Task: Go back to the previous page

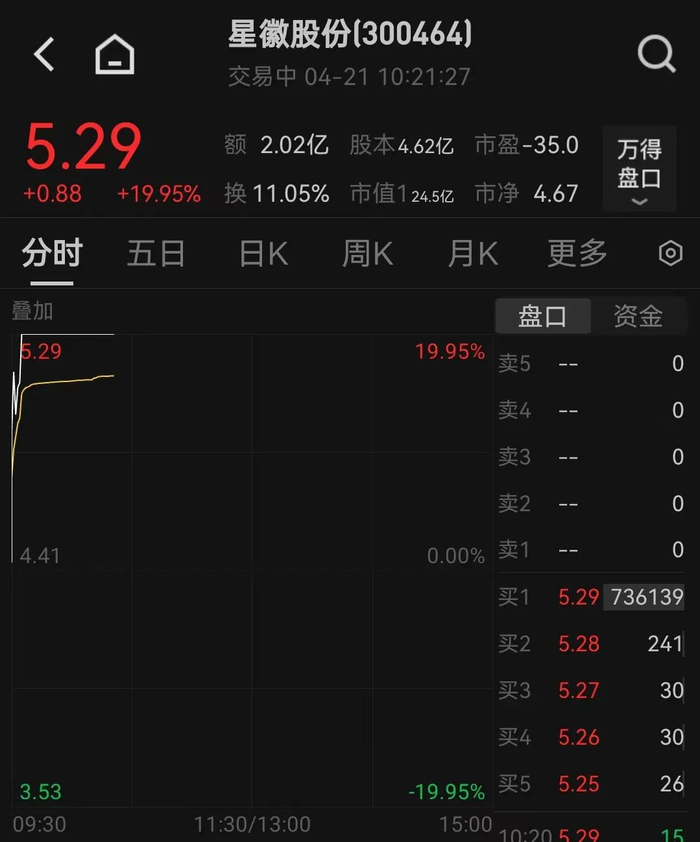Action: [x=44, y=54]
